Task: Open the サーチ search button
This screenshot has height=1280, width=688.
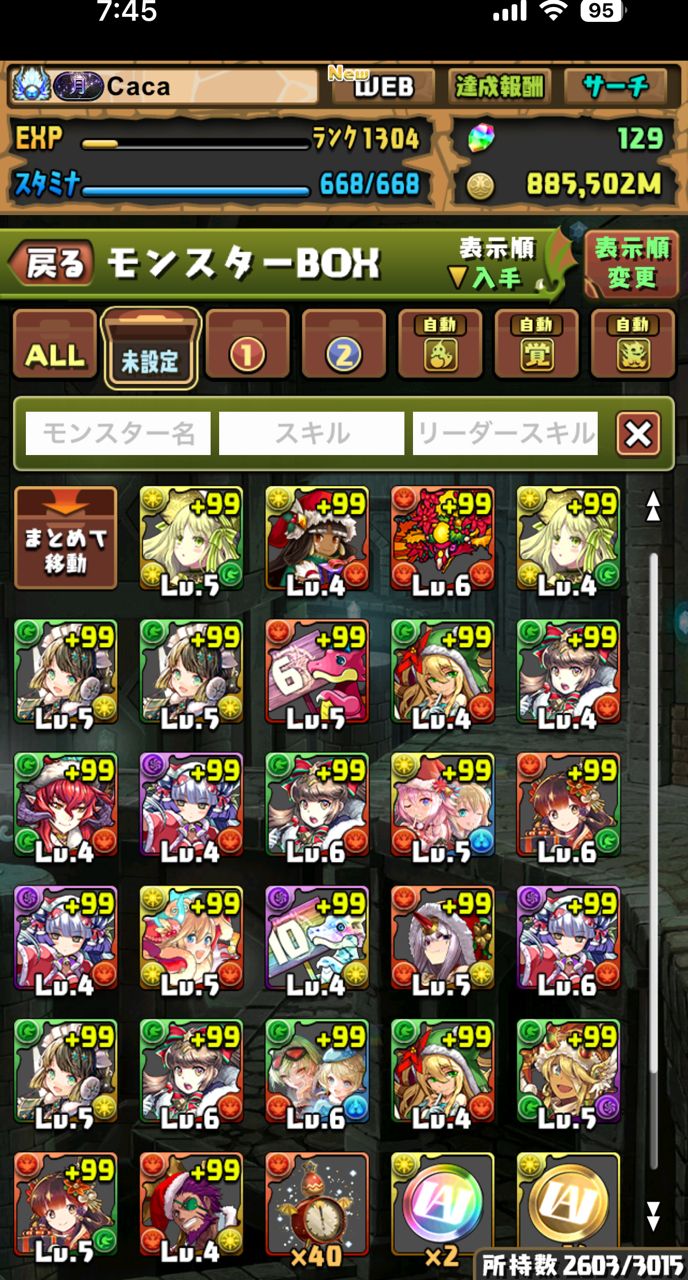Action: [x=615, y=86]
